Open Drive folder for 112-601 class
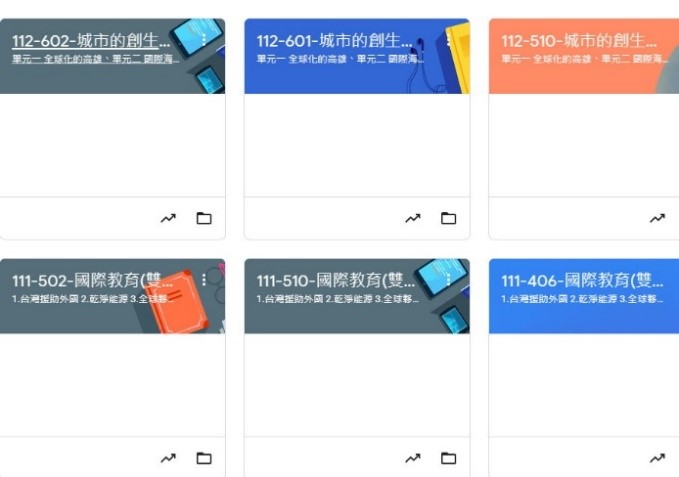This screenshot has width=679, height=477. tap(449, 218)
